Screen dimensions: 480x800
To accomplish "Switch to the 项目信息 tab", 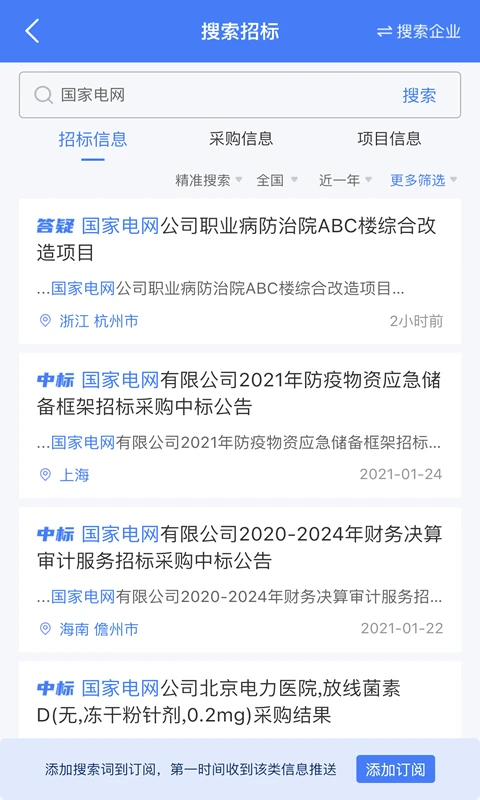I will (389, 139).
